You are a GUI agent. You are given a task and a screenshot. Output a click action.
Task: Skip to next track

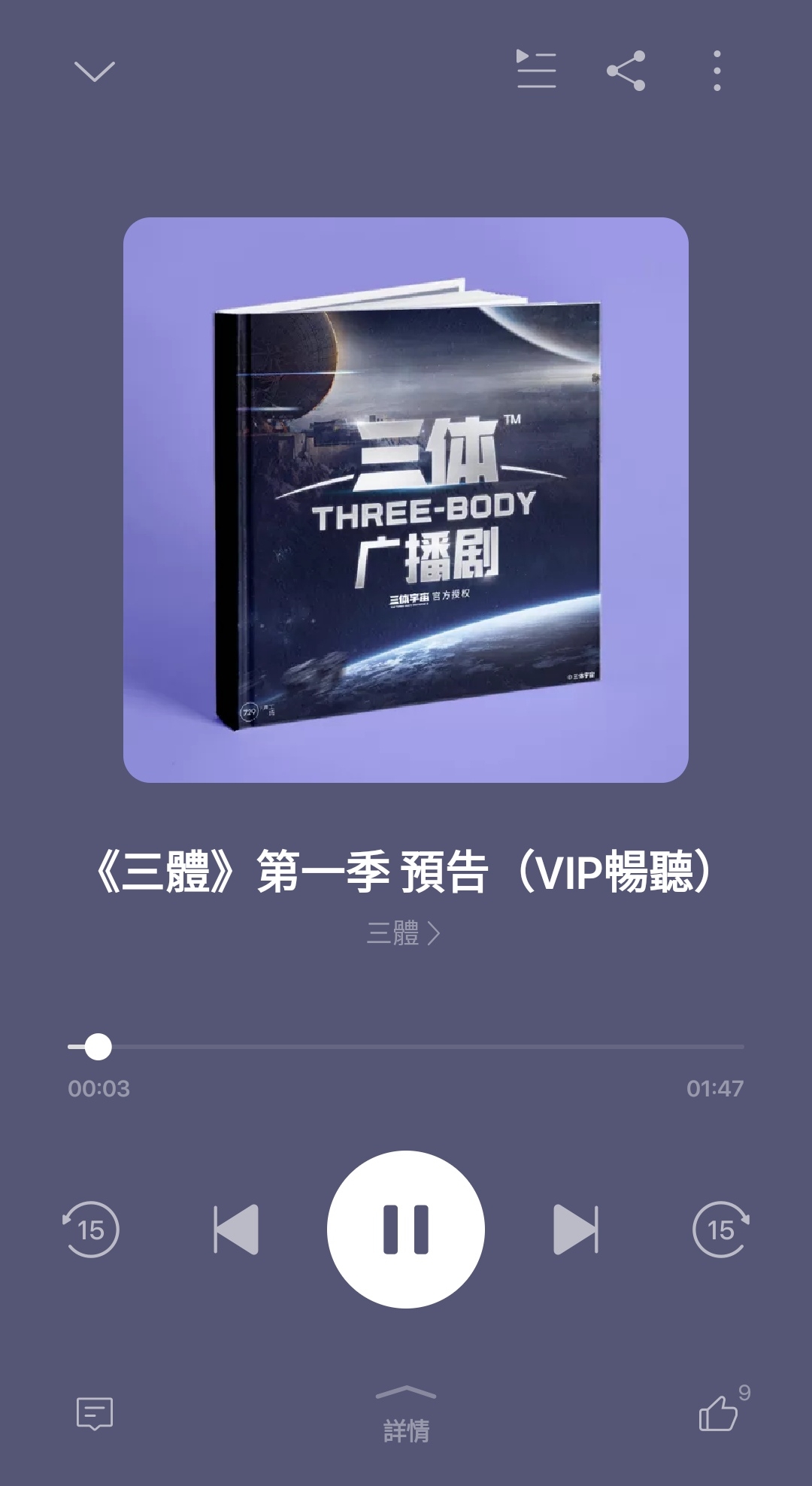pyautogui.click(x=576, y=1230)
